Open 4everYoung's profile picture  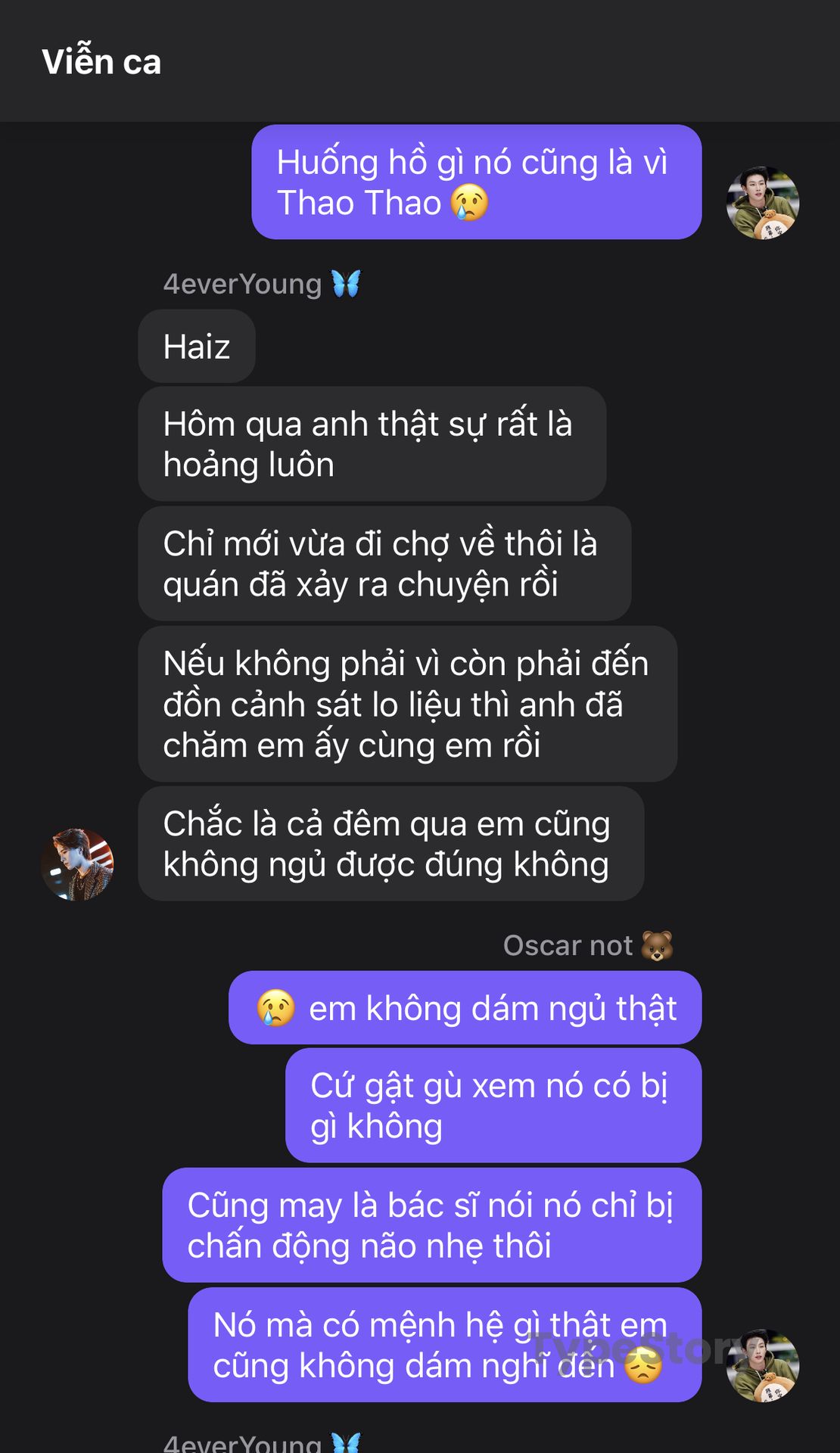(77, 864)
